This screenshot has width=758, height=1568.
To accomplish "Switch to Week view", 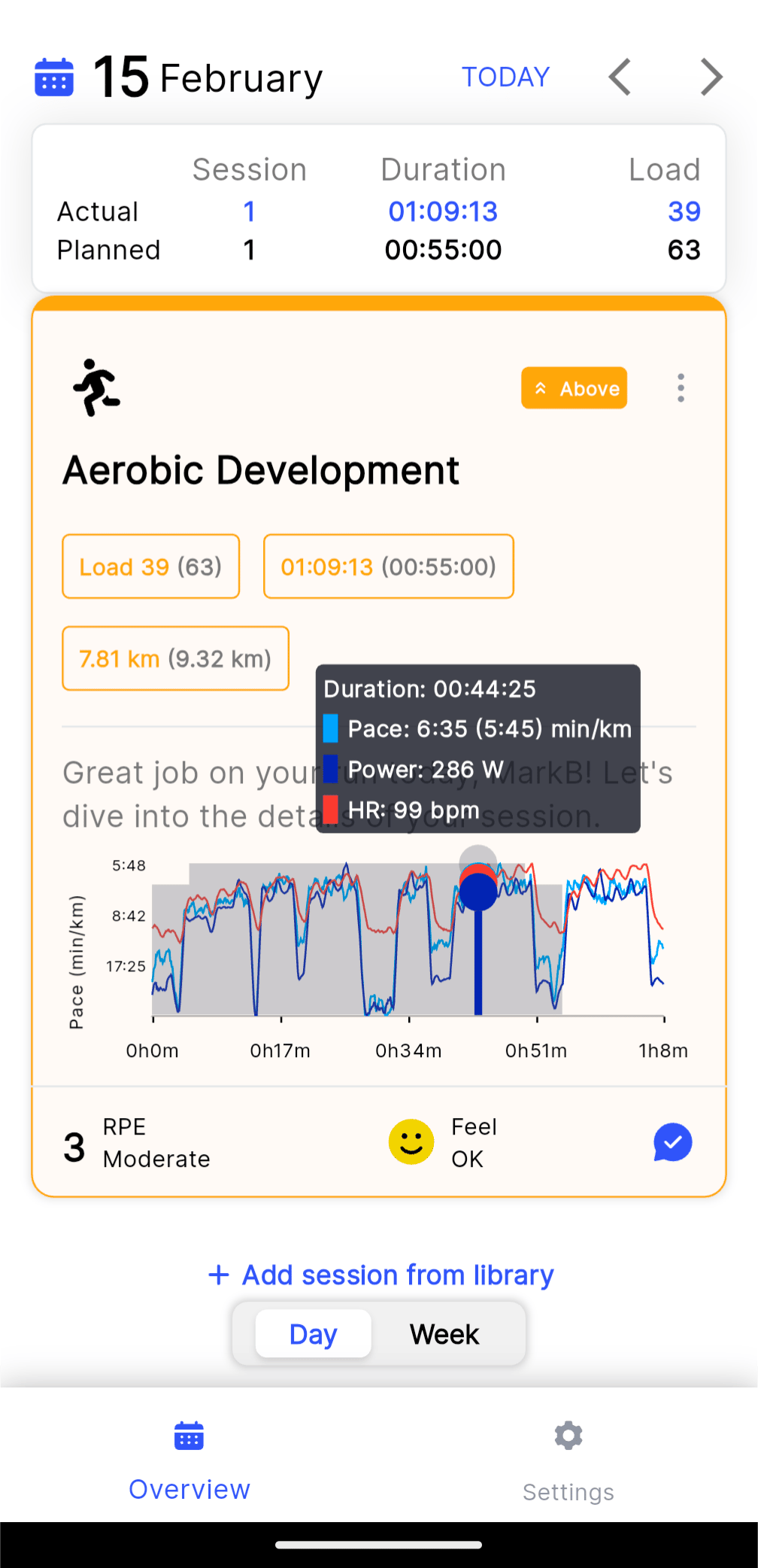I will (x=444, y=1334).
